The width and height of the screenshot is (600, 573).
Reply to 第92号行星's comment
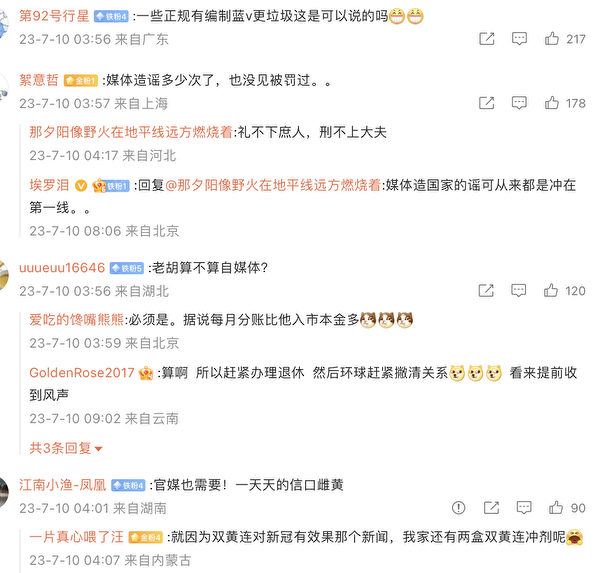(519, 39)
